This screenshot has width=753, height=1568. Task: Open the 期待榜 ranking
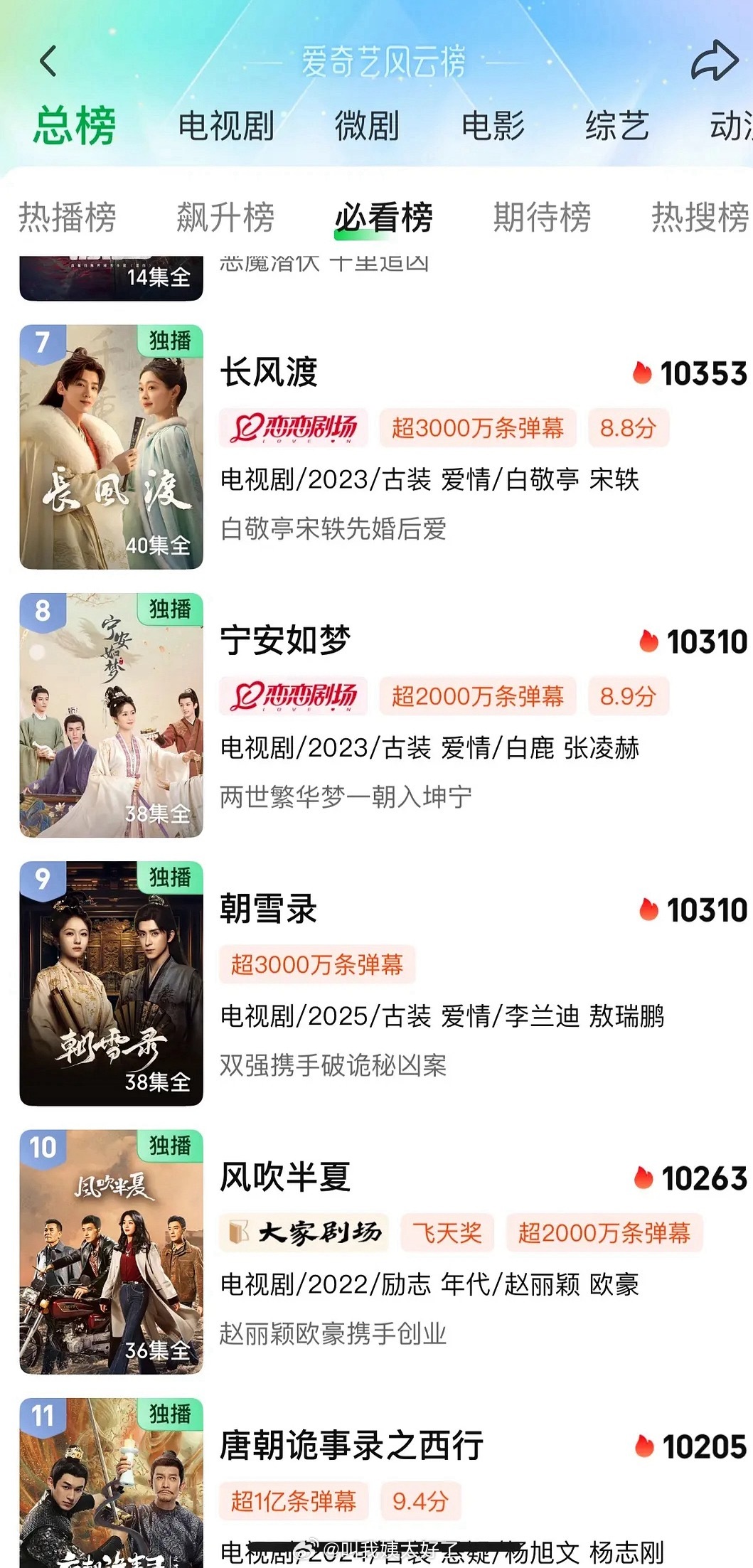click(x=542, y=217)
